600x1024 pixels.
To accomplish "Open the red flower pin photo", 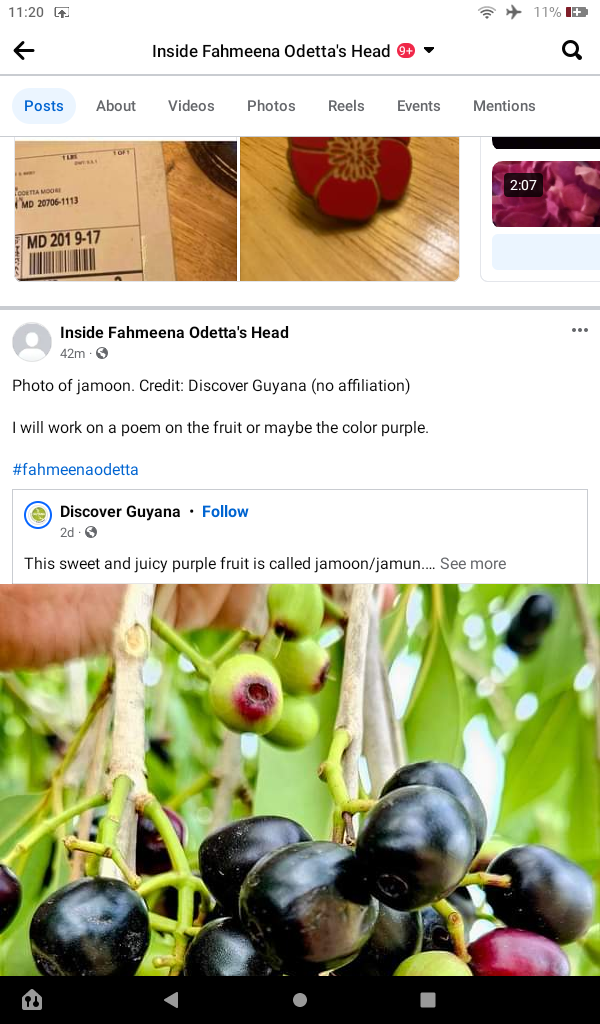I will pos(349,210).
